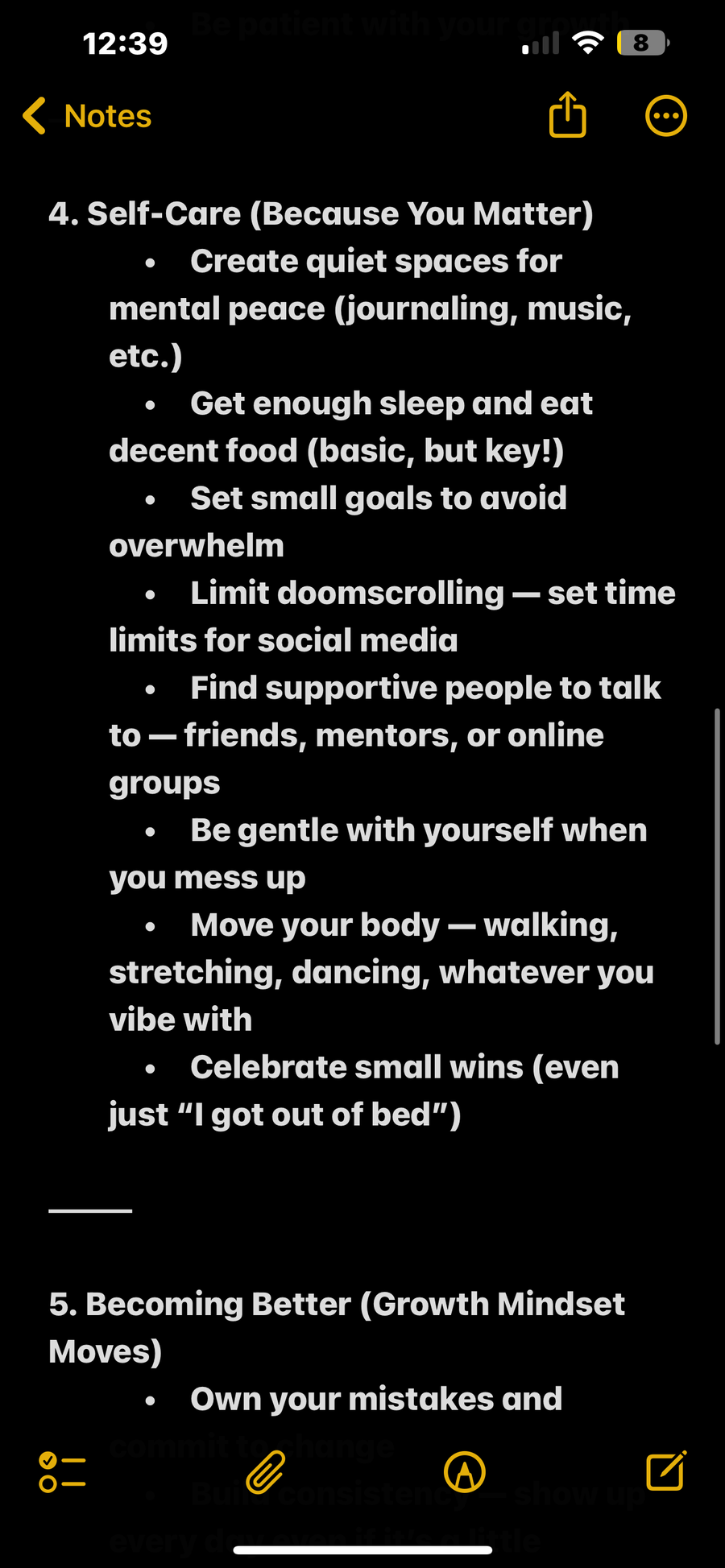Go back to the Notes list
The image size is (725, 1568).
coord(87,116)
